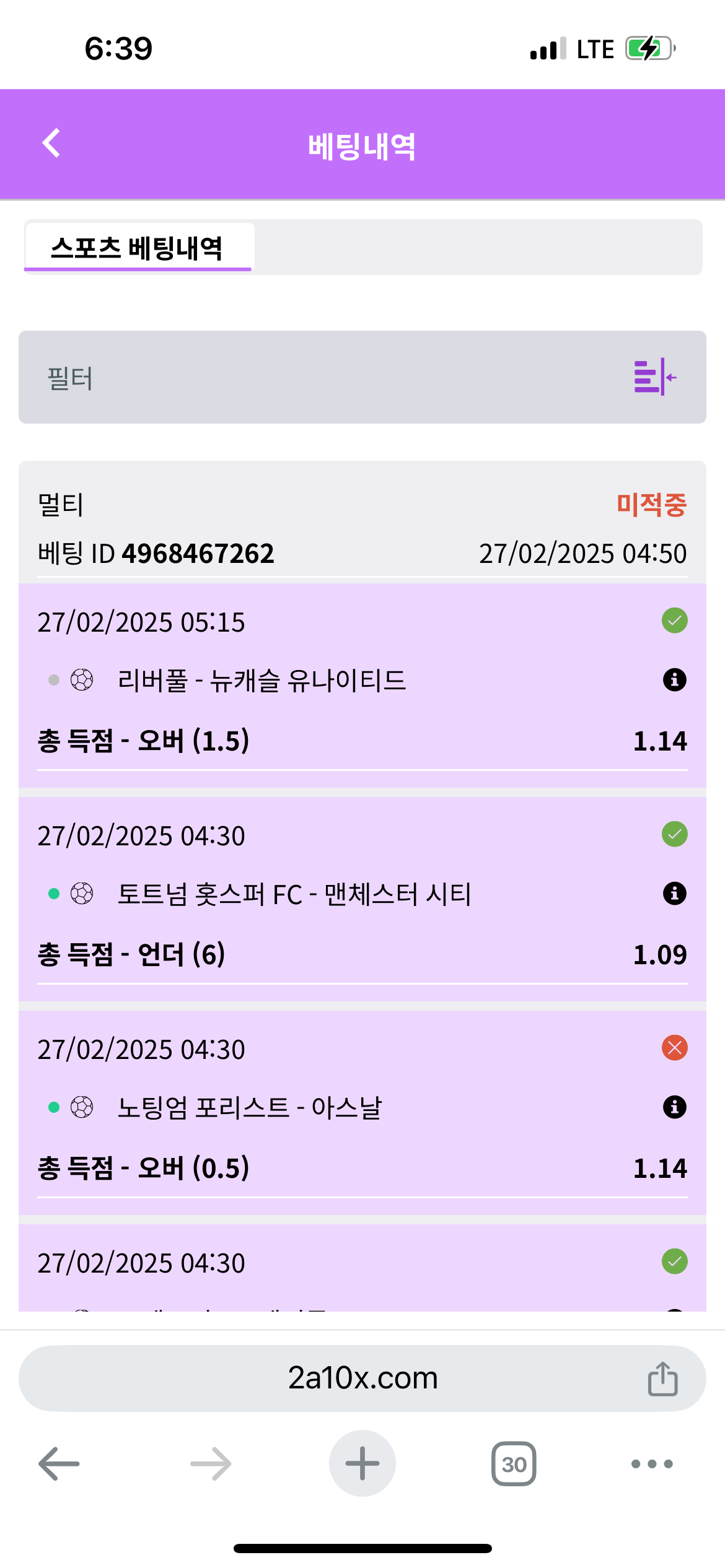Open a new browser tab
725x1568 pixels.
362,1464
